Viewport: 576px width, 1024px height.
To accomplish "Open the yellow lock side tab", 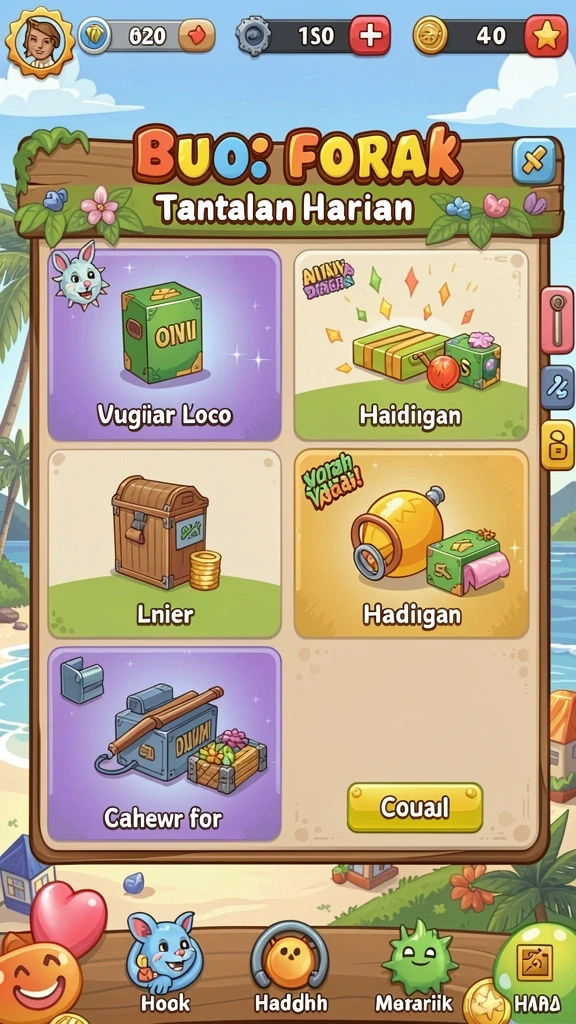I will pos(557,445).
